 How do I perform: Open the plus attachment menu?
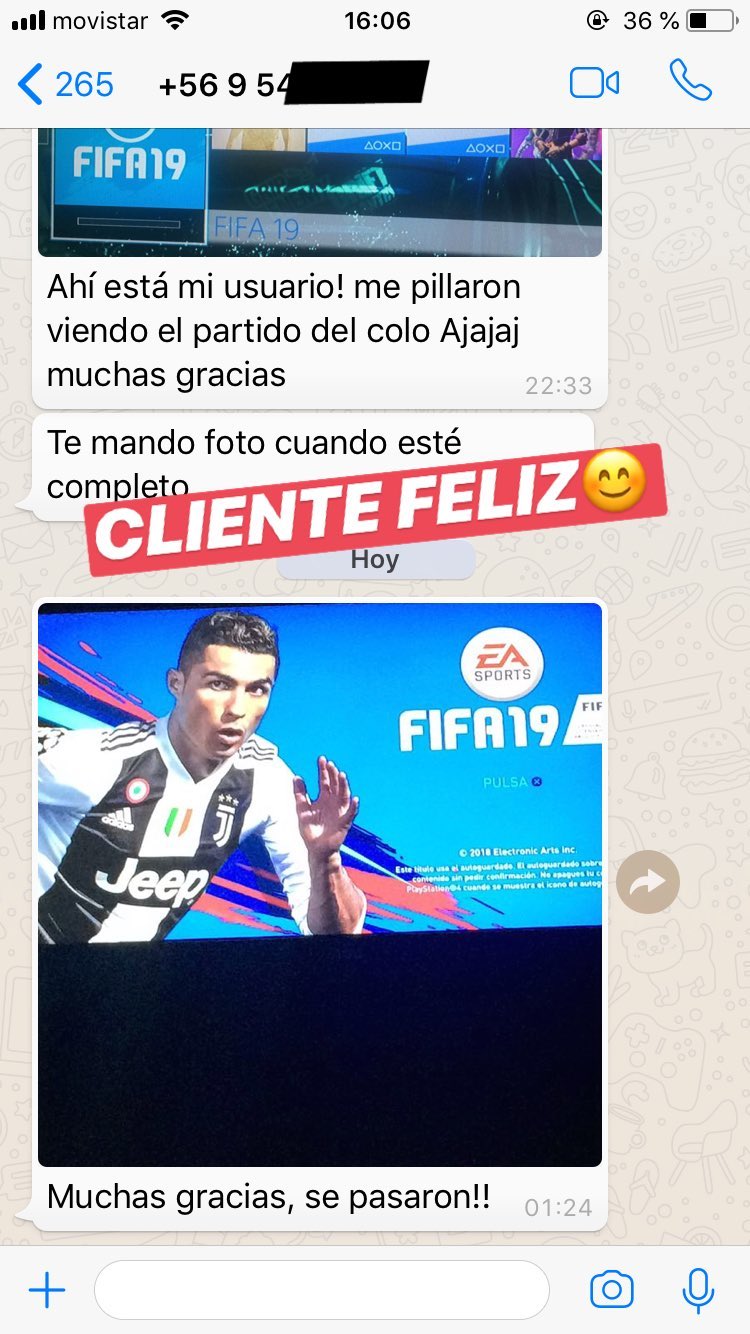pos(47,1291)
